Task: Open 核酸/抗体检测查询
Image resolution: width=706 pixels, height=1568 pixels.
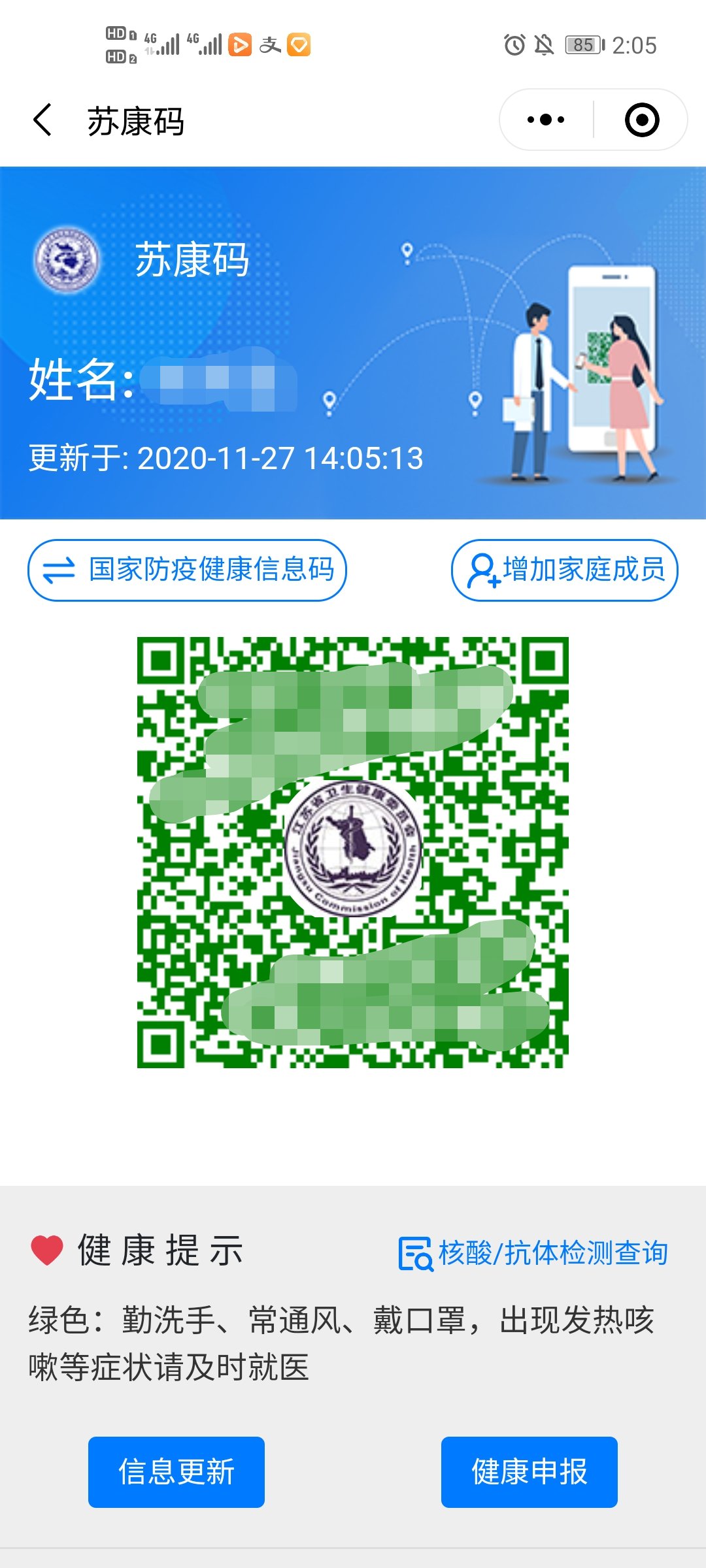Action: point(533,1253)
